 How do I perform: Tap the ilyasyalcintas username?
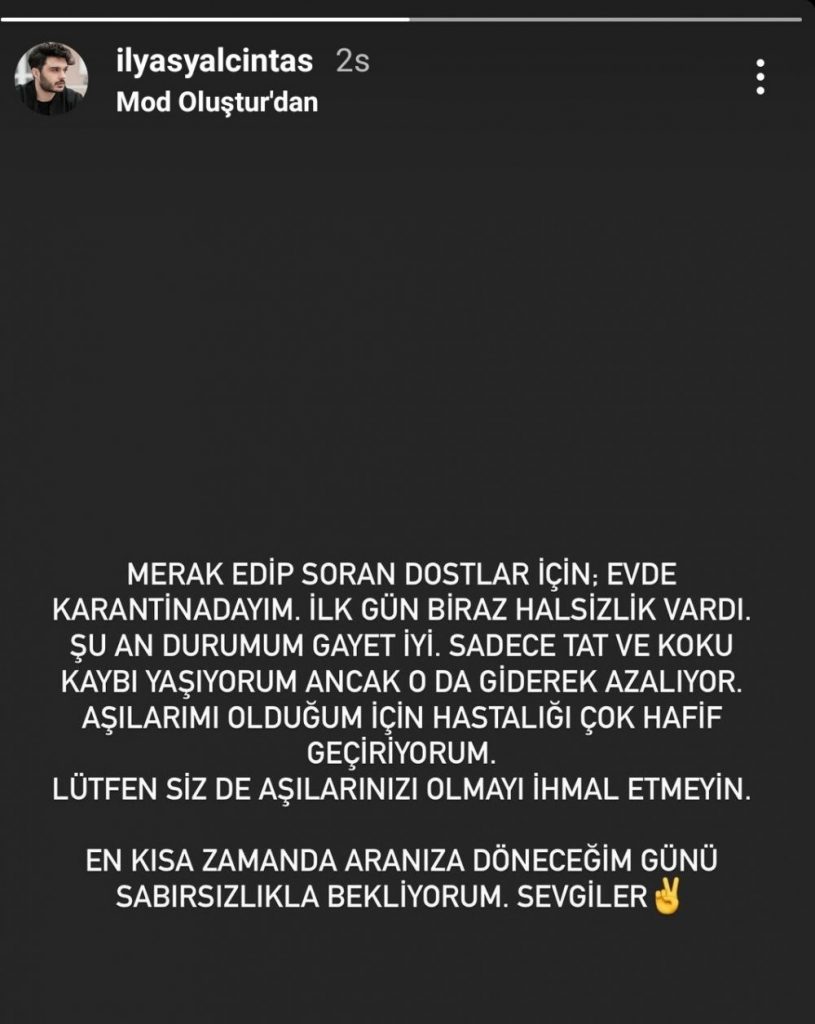tap(215, 62)
